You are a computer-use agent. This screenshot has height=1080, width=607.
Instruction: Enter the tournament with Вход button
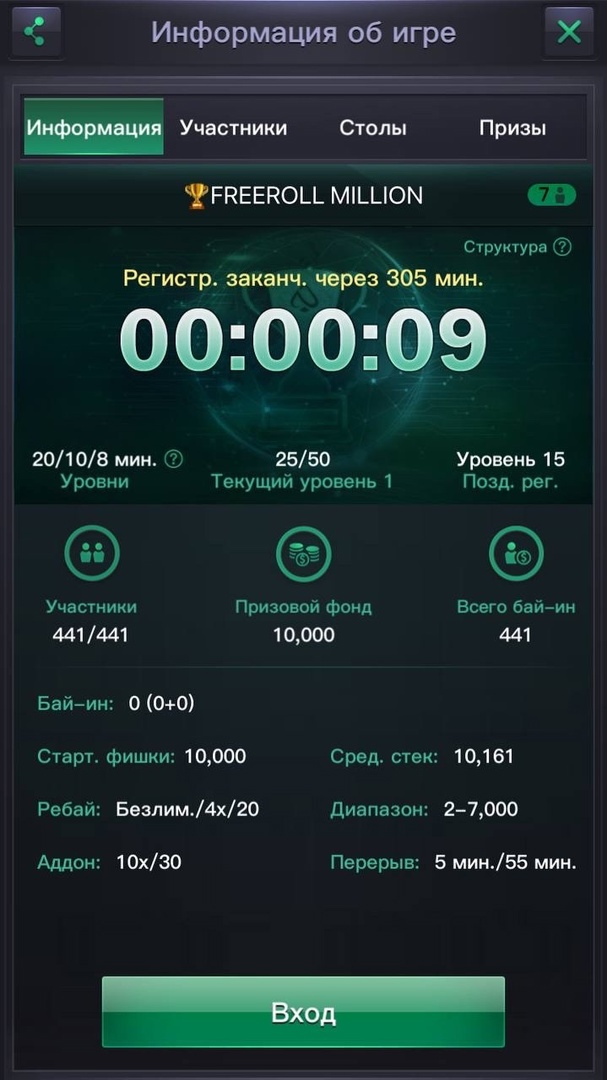pos(303,1012)
